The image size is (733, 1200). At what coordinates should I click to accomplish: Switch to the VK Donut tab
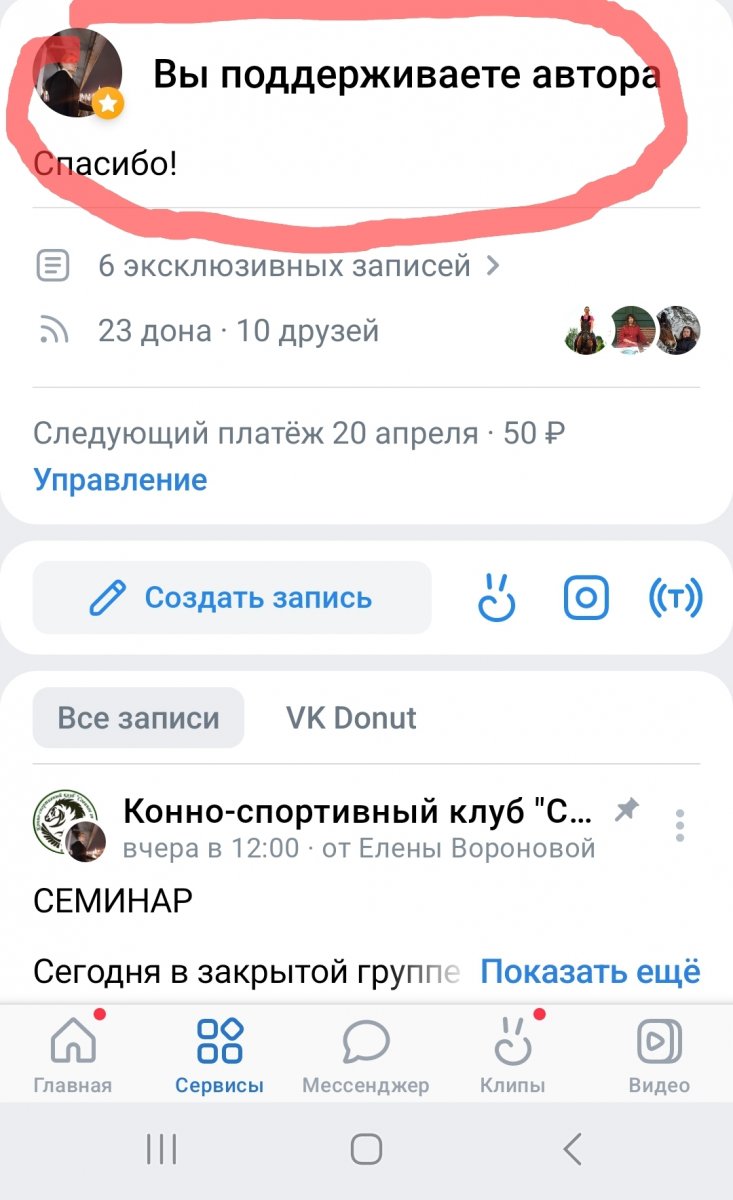pos(351,718)
